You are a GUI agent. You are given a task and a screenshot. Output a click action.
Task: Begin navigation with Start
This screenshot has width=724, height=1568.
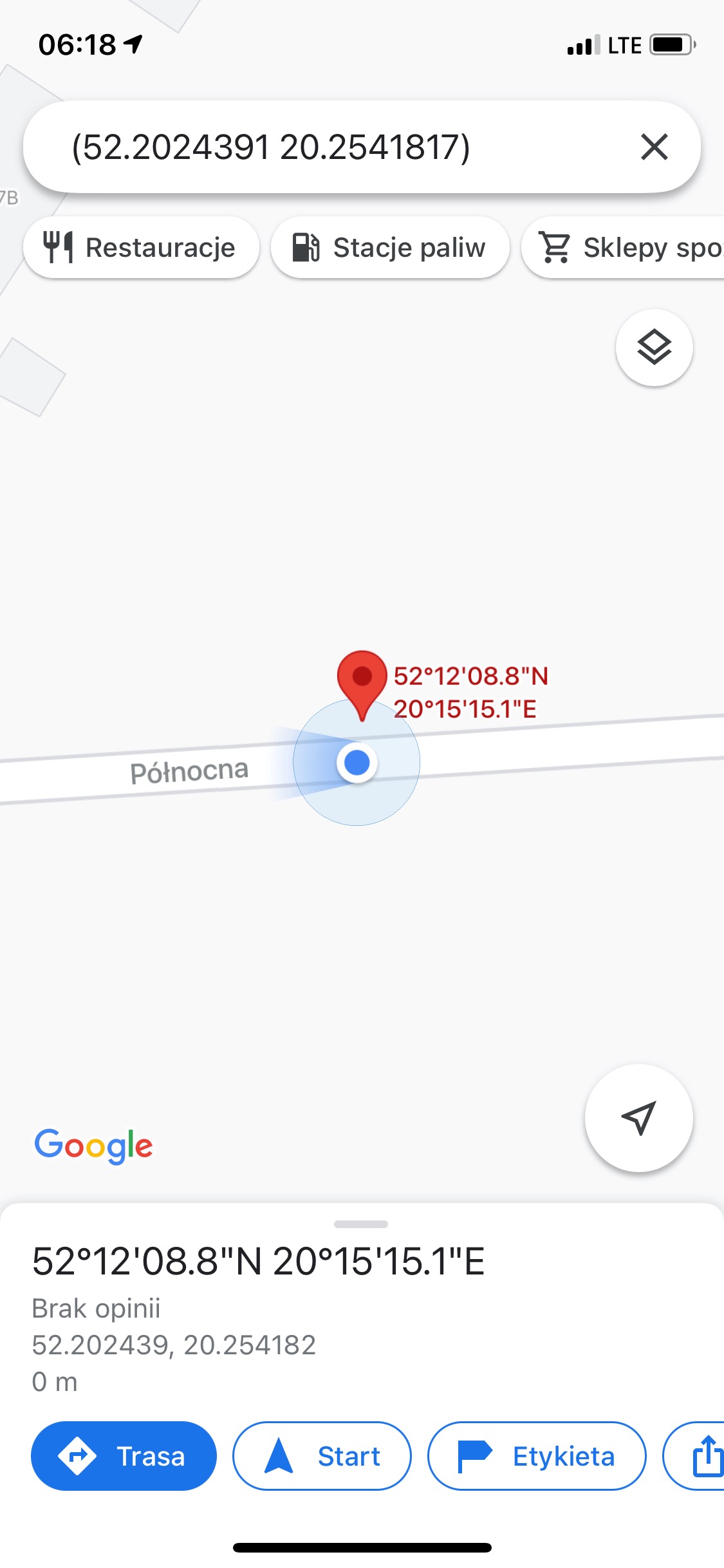click(322, 1455)
